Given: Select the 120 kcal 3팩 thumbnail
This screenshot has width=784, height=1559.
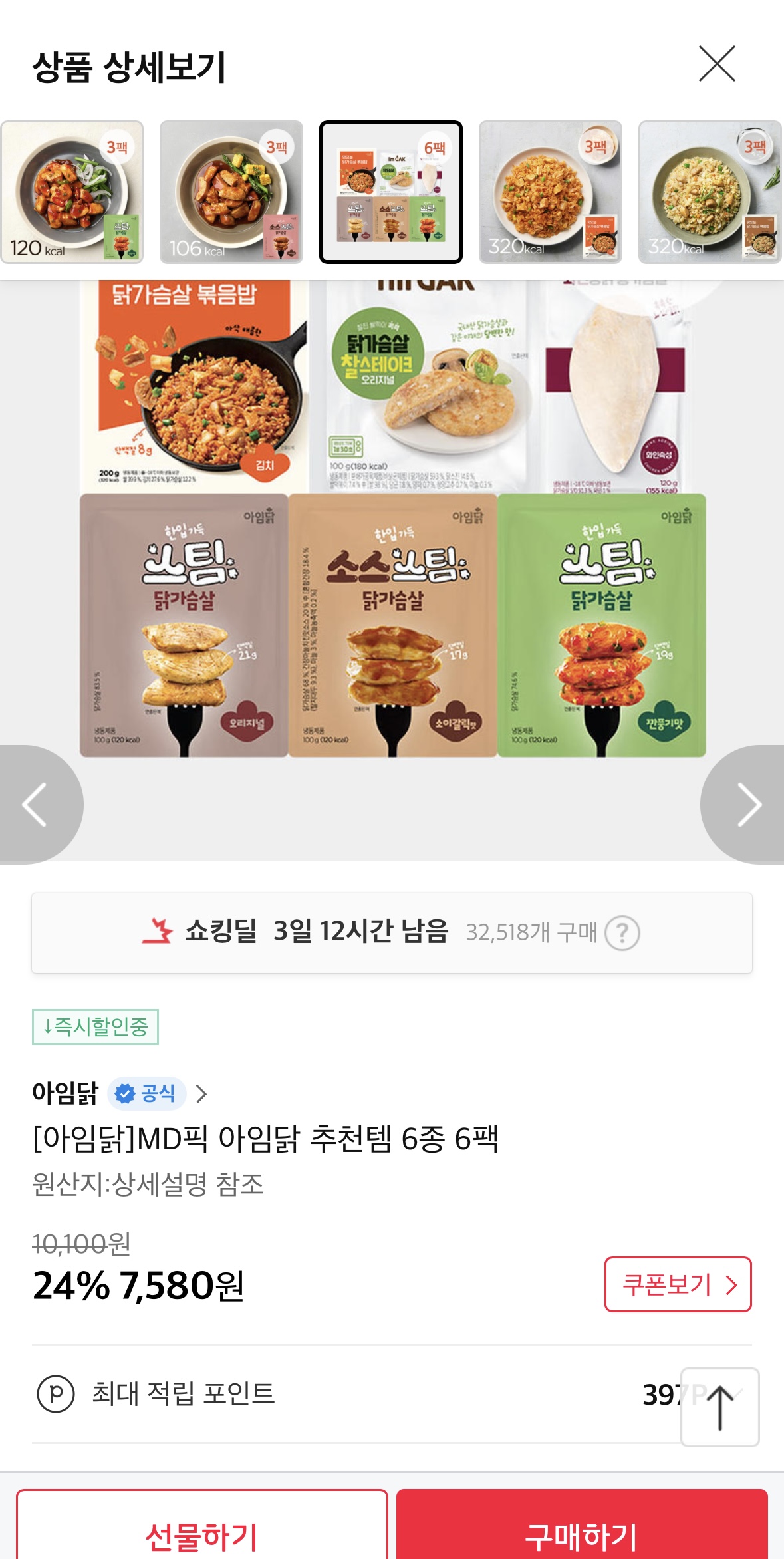Looking at the screenshot, I should coord(72,192).
